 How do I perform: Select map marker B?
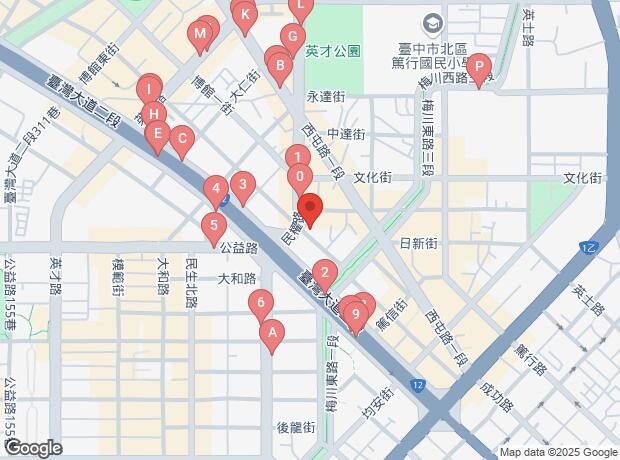click(x=281, y=68)
